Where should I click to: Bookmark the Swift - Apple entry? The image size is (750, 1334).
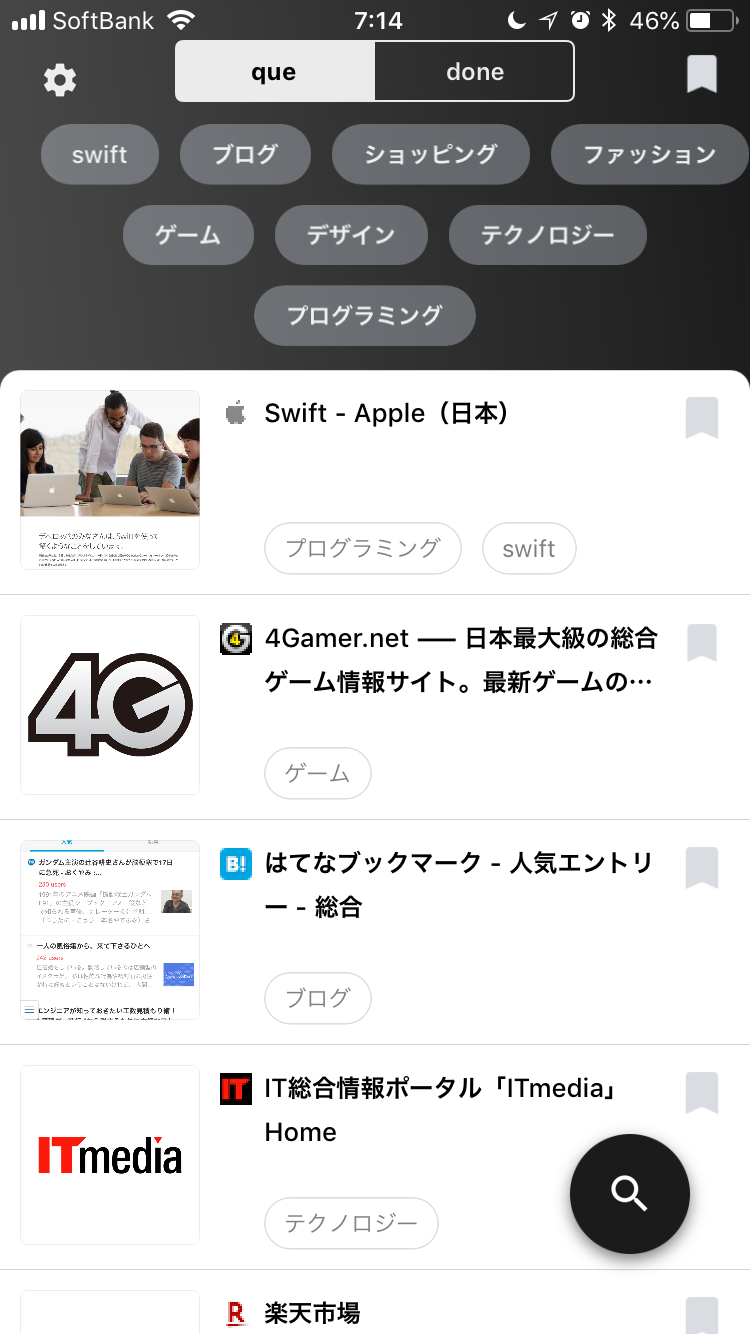(702, 418)
